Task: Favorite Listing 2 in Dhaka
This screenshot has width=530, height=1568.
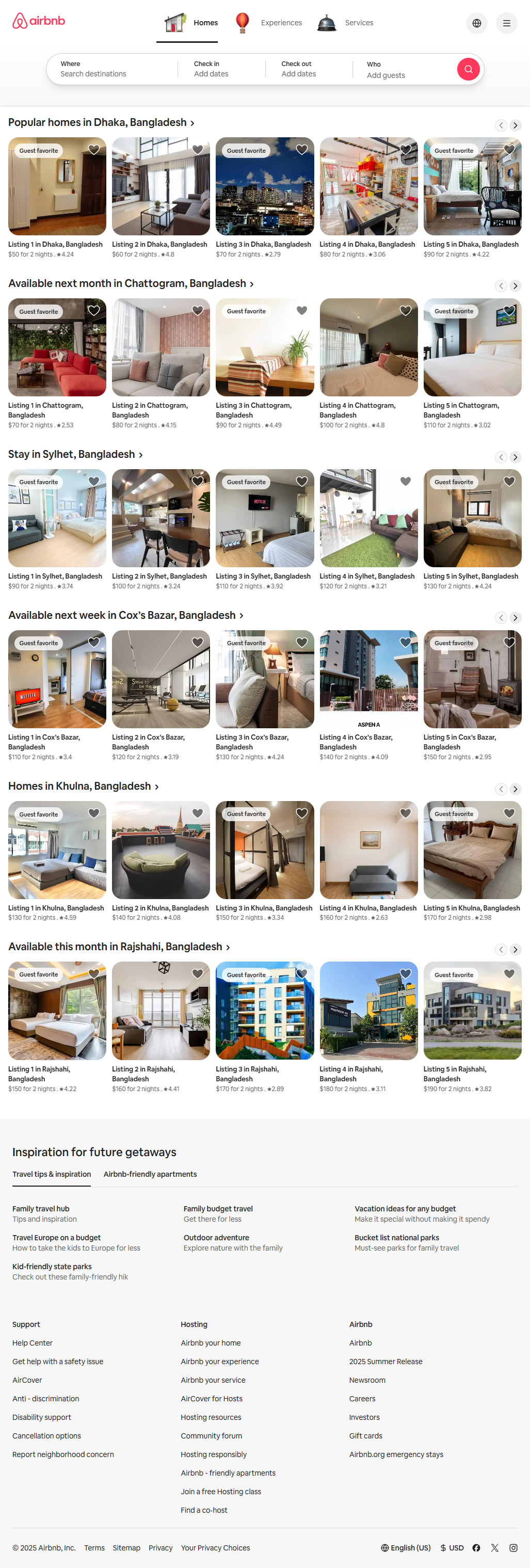Action: point(198,150)
